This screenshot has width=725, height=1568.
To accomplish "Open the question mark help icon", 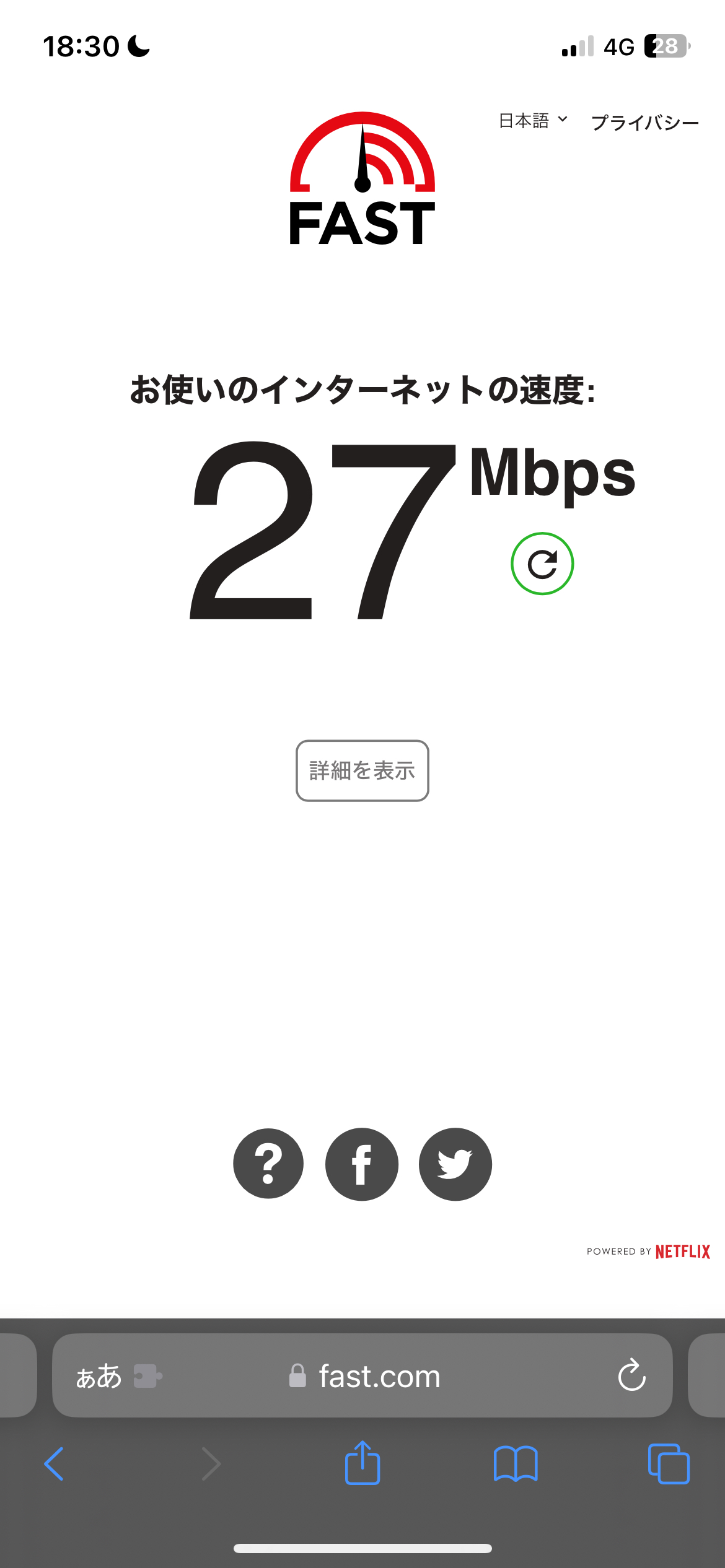I will (268, 1164).
